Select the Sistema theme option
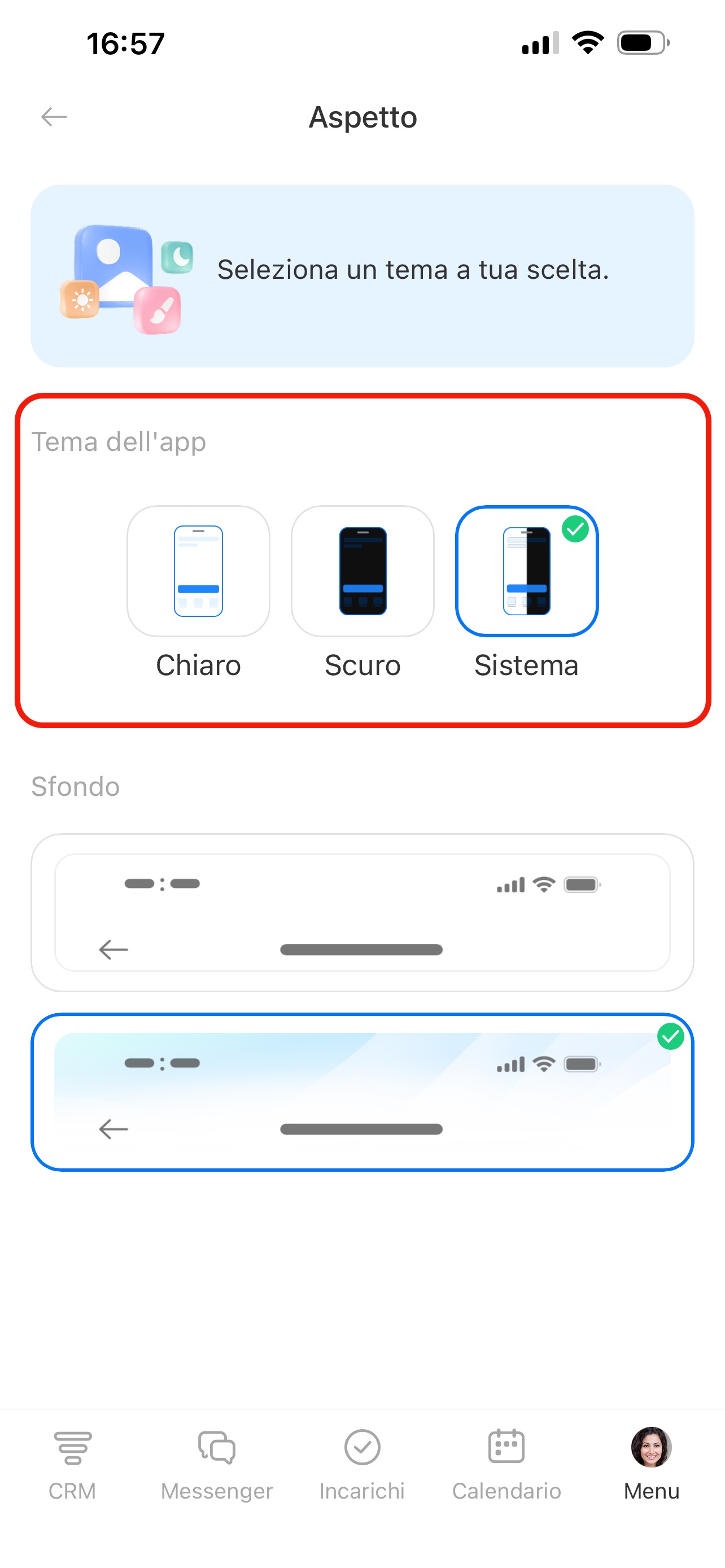The height and width of the screenshot is (1568, 725). click(x=527, y=571)
